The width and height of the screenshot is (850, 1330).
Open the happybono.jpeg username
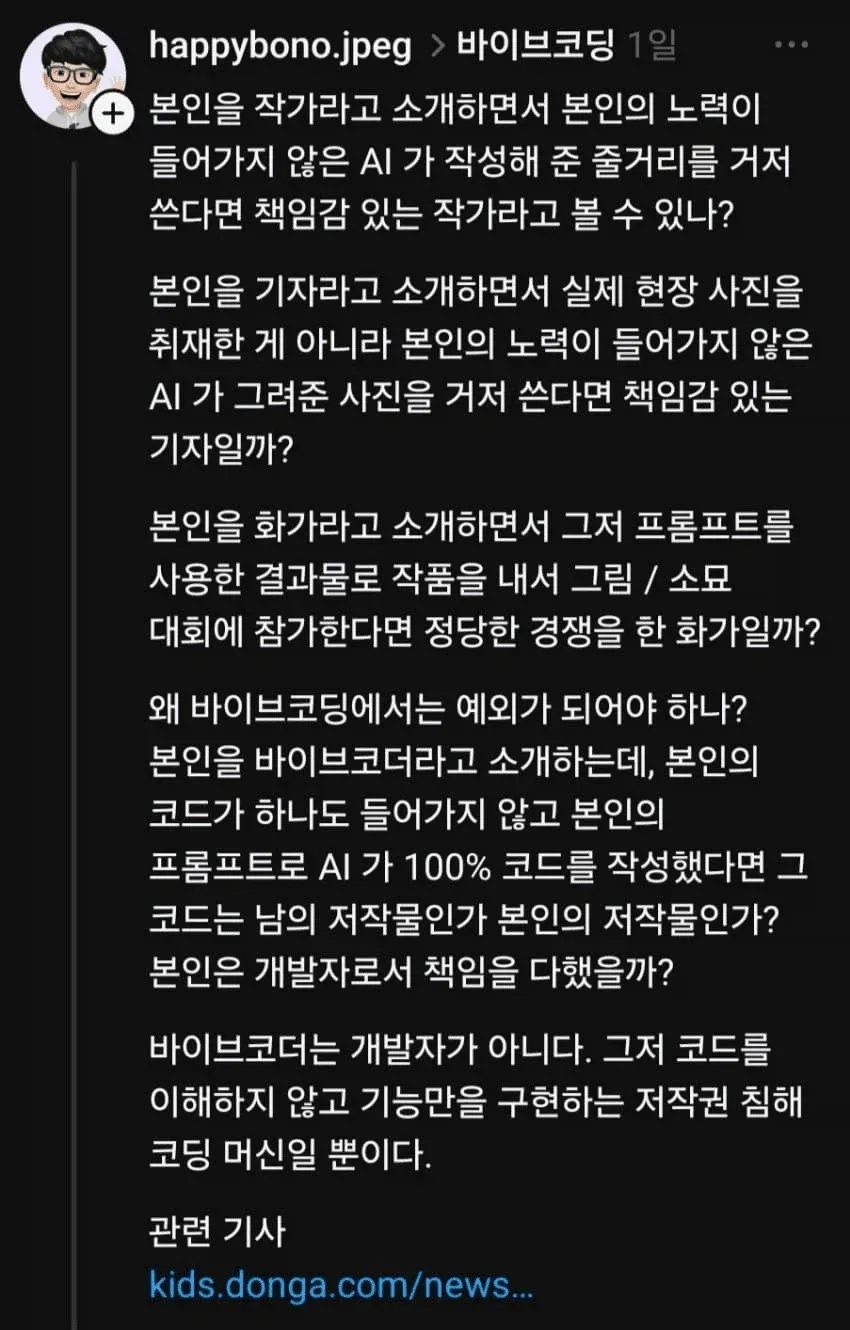280,46
